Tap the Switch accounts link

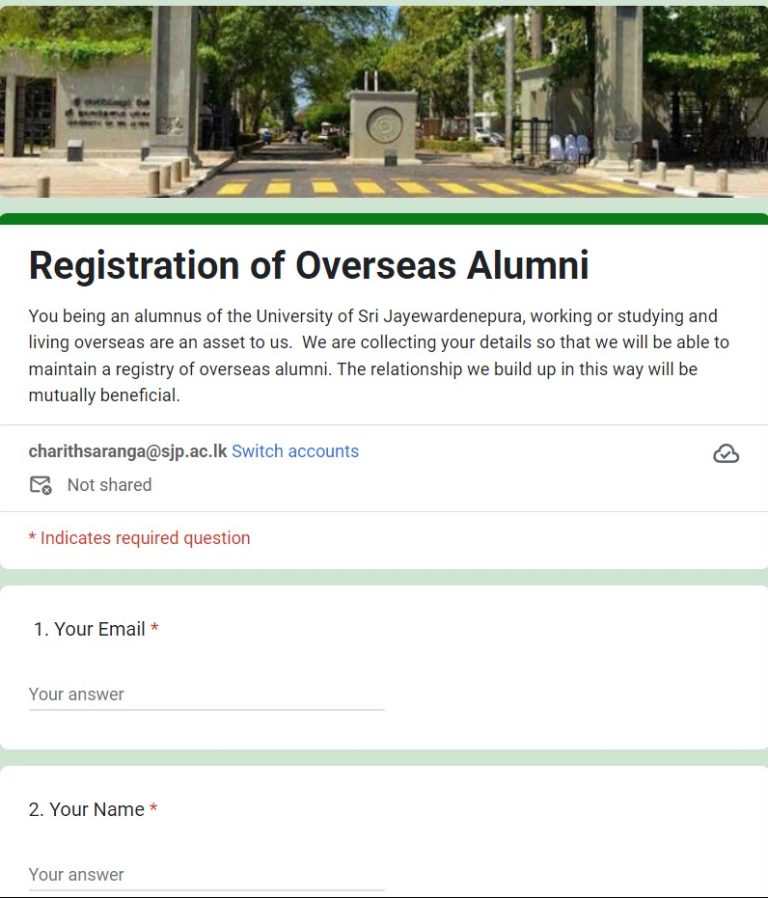click(x=295, y=451)
